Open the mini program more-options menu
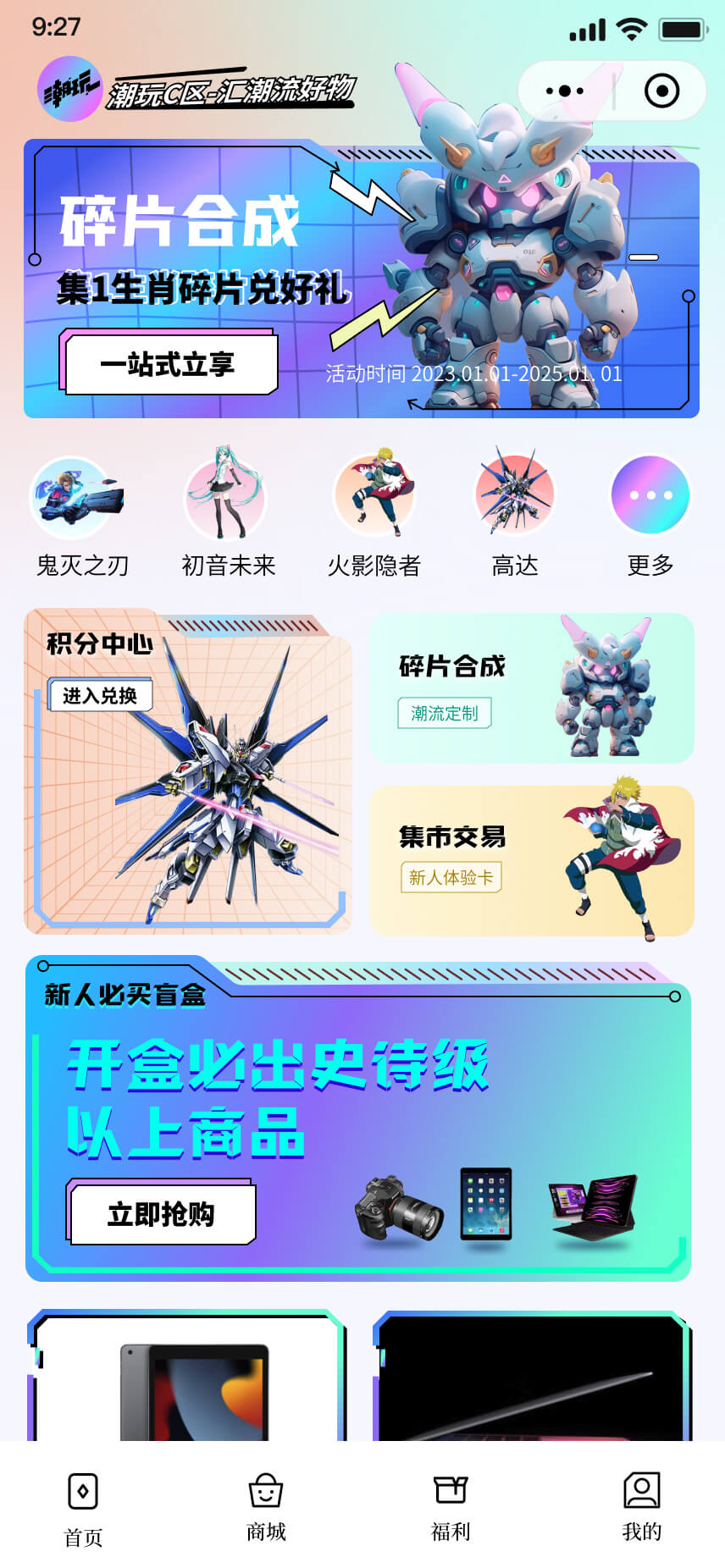Image resolution: width=725 pixels, height=1568 pixels. [x=565, y=91]
